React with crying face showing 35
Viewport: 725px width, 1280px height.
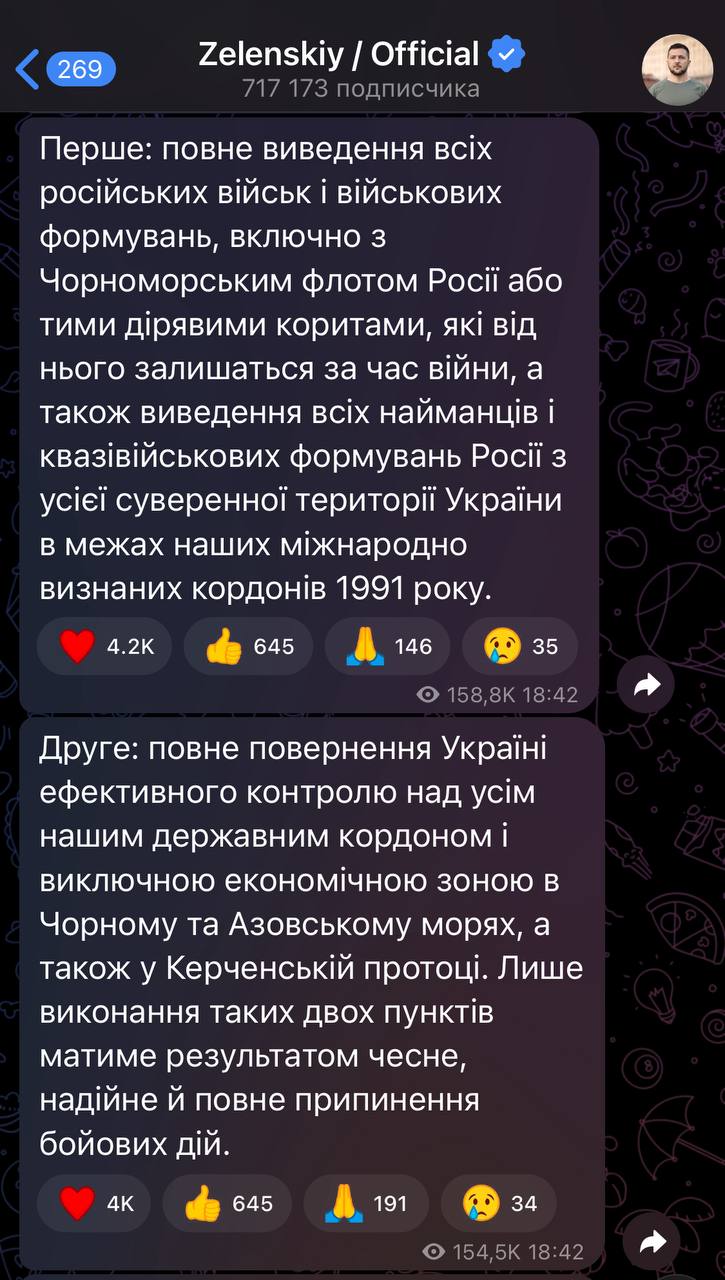click(520, 646)
